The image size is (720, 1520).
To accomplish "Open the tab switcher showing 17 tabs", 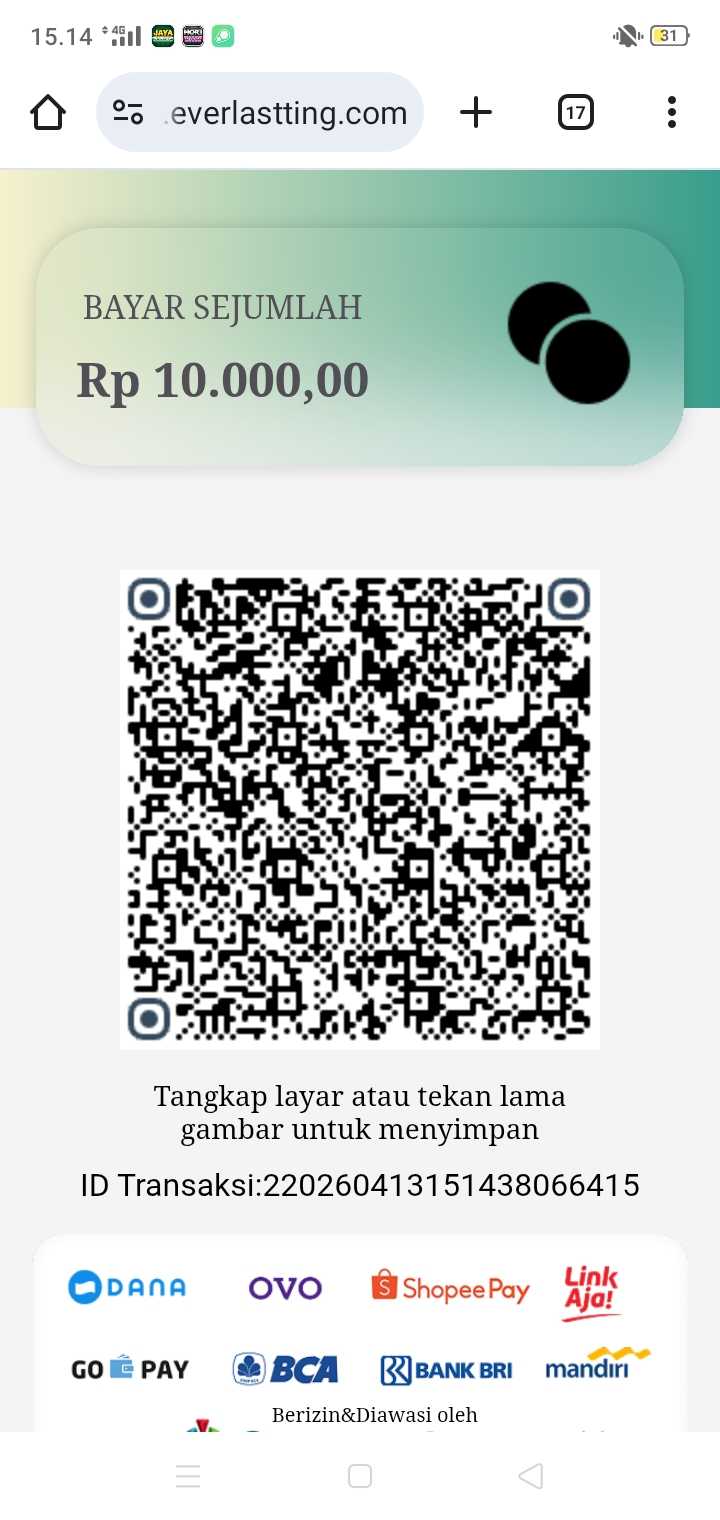I will 575,112.
